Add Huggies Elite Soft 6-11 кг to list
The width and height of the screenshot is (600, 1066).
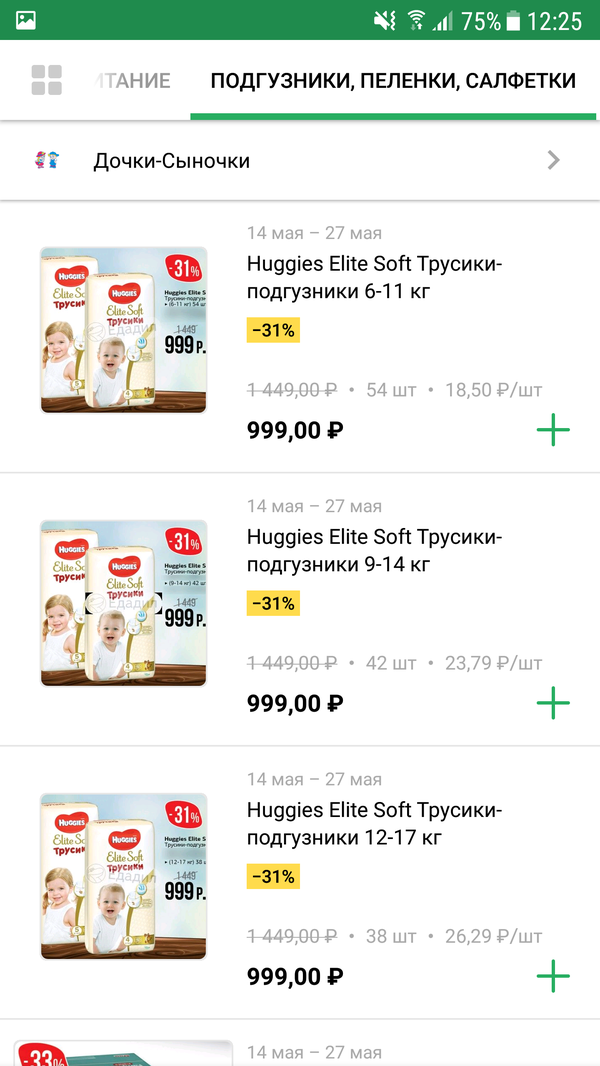553,431
